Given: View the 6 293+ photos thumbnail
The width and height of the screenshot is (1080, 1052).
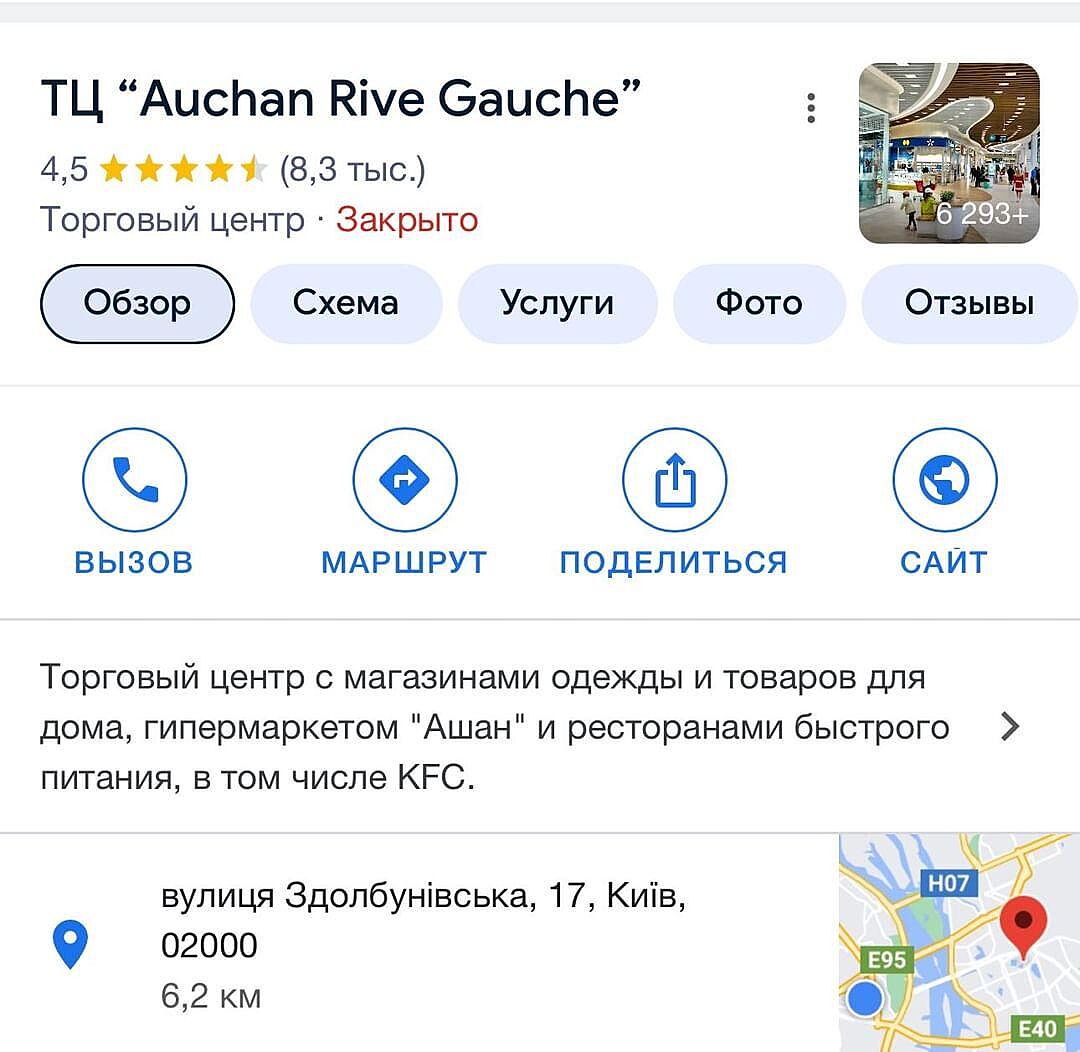Looking at the screenshot, I should click(949, 153).
